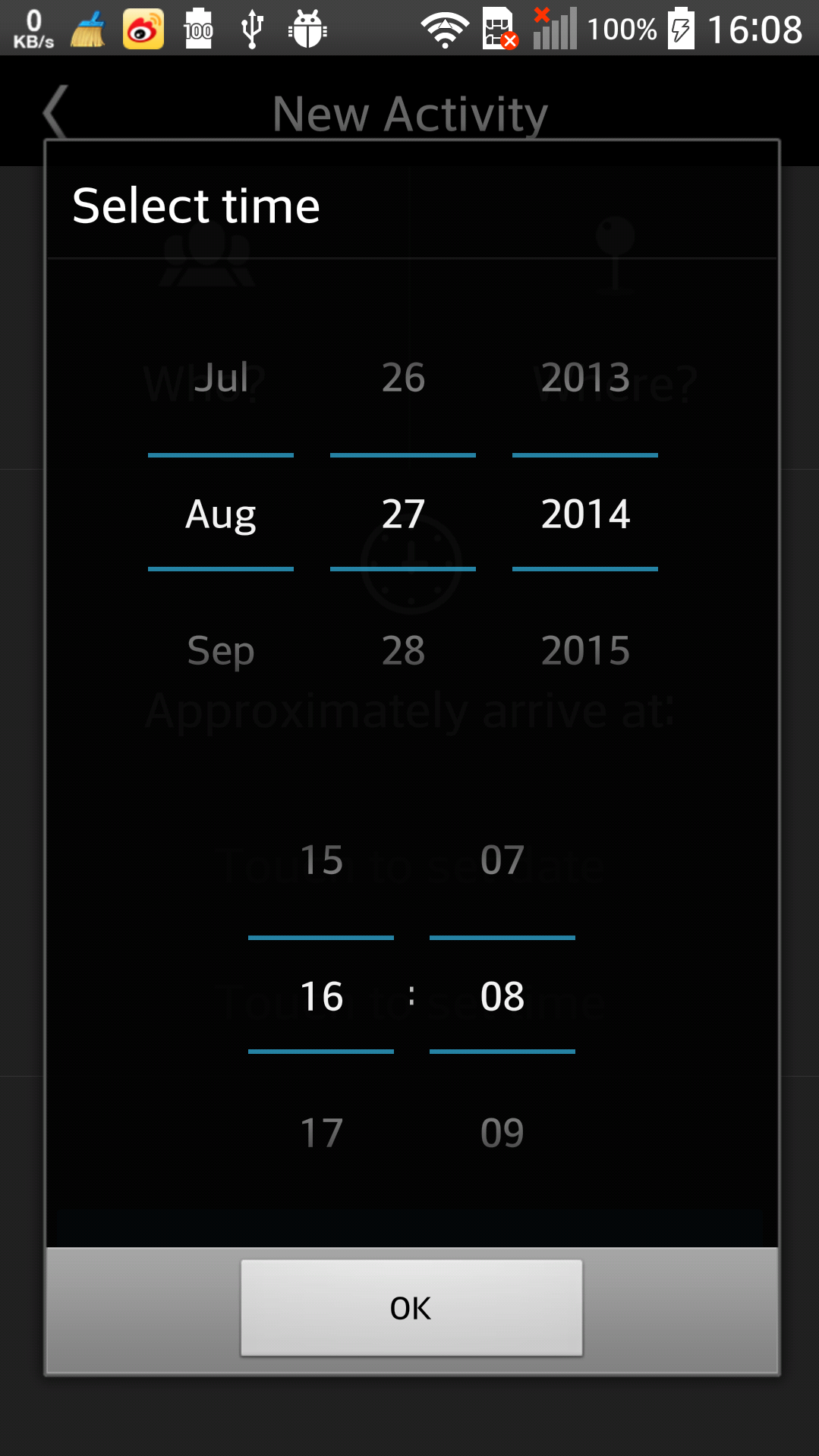Select Jul in the month picker
The image size is (819, 1456).
coord(221,377)
